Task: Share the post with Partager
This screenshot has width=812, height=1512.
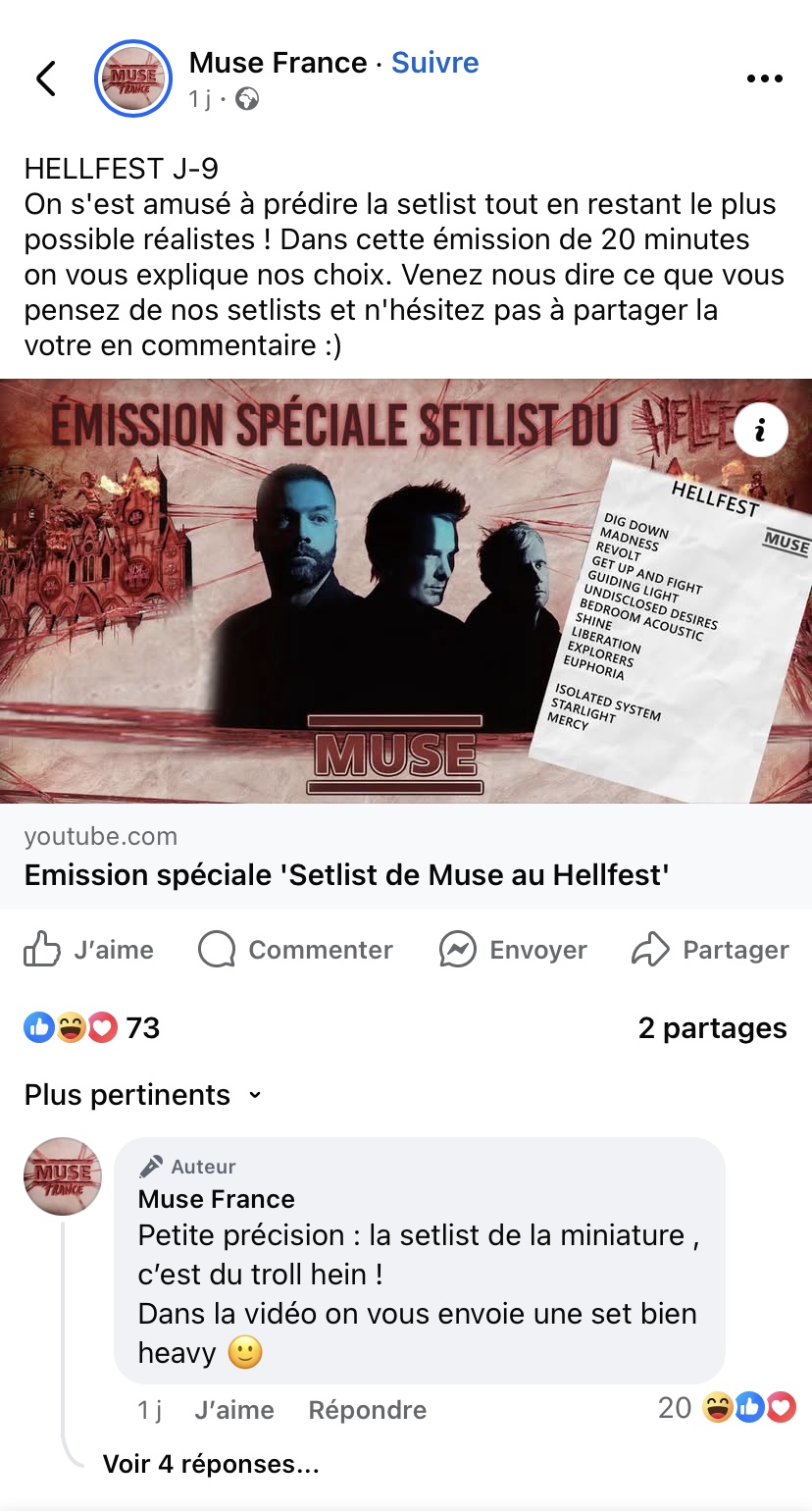Action: click(710, 950)
